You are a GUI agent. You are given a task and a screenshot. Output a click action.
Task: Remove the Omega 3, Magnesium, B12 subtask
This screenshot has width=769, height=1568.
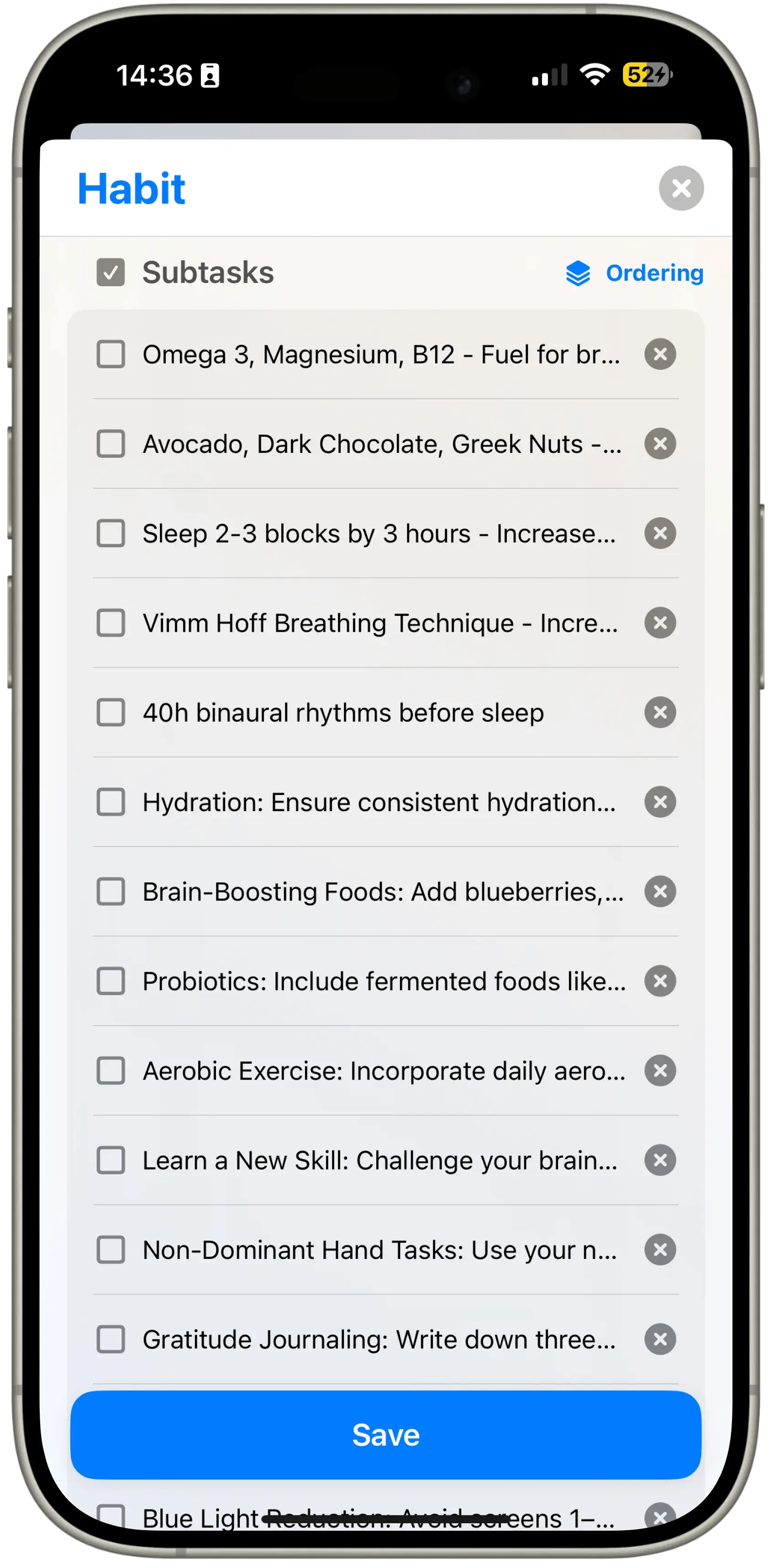click(x=660, y=354)
